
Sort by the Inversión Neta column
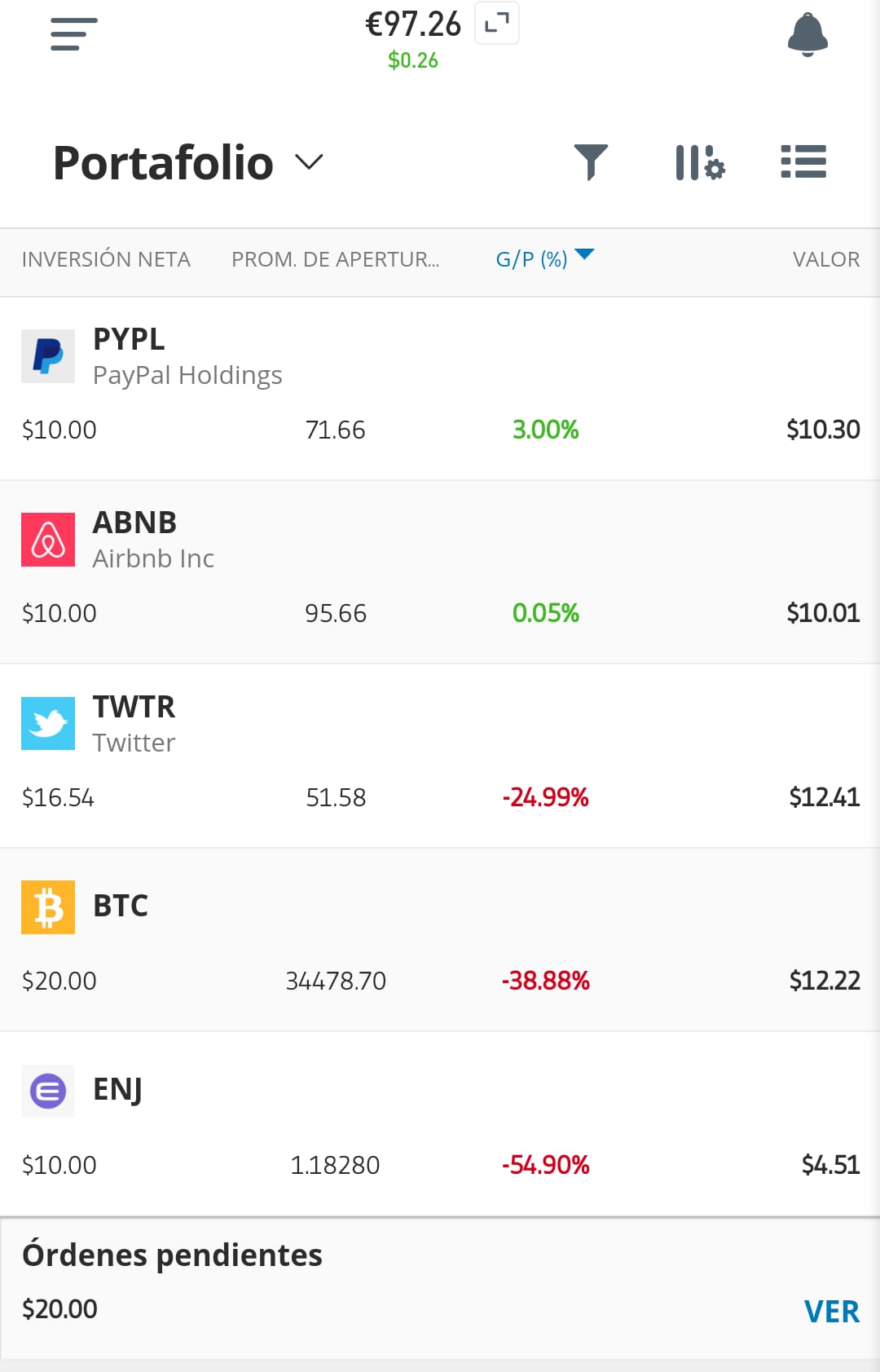106,259
